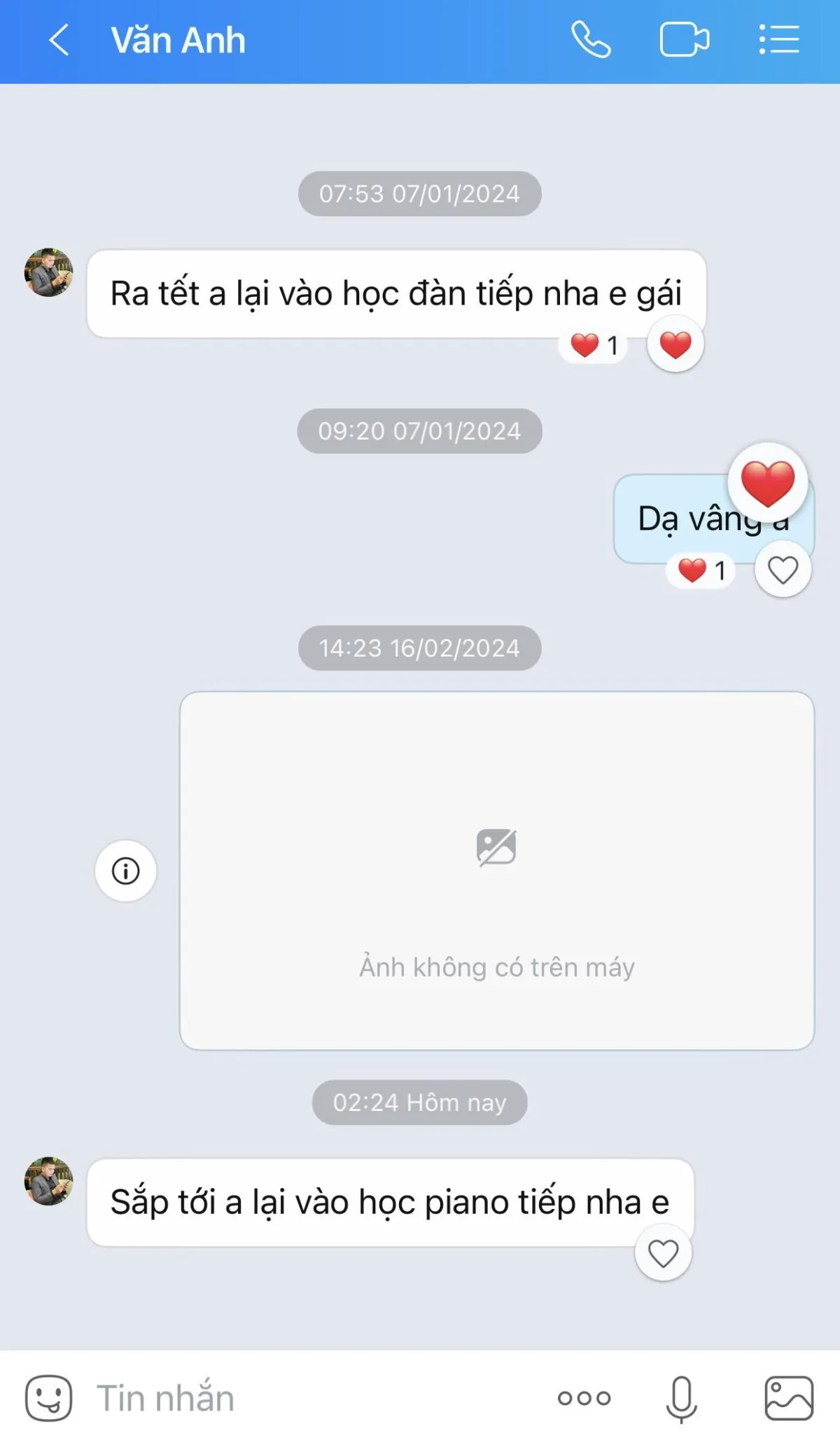The image size is (840, 1447).
Task: Open sender avatar beside the piano message
Action: tap(48, 1181)
